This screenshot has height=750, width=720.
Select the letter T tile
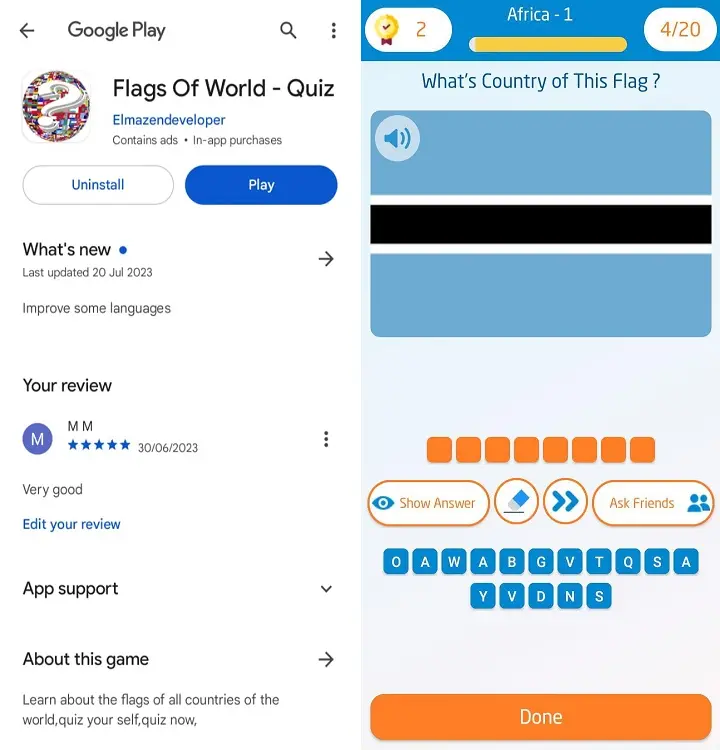(599, 562)
